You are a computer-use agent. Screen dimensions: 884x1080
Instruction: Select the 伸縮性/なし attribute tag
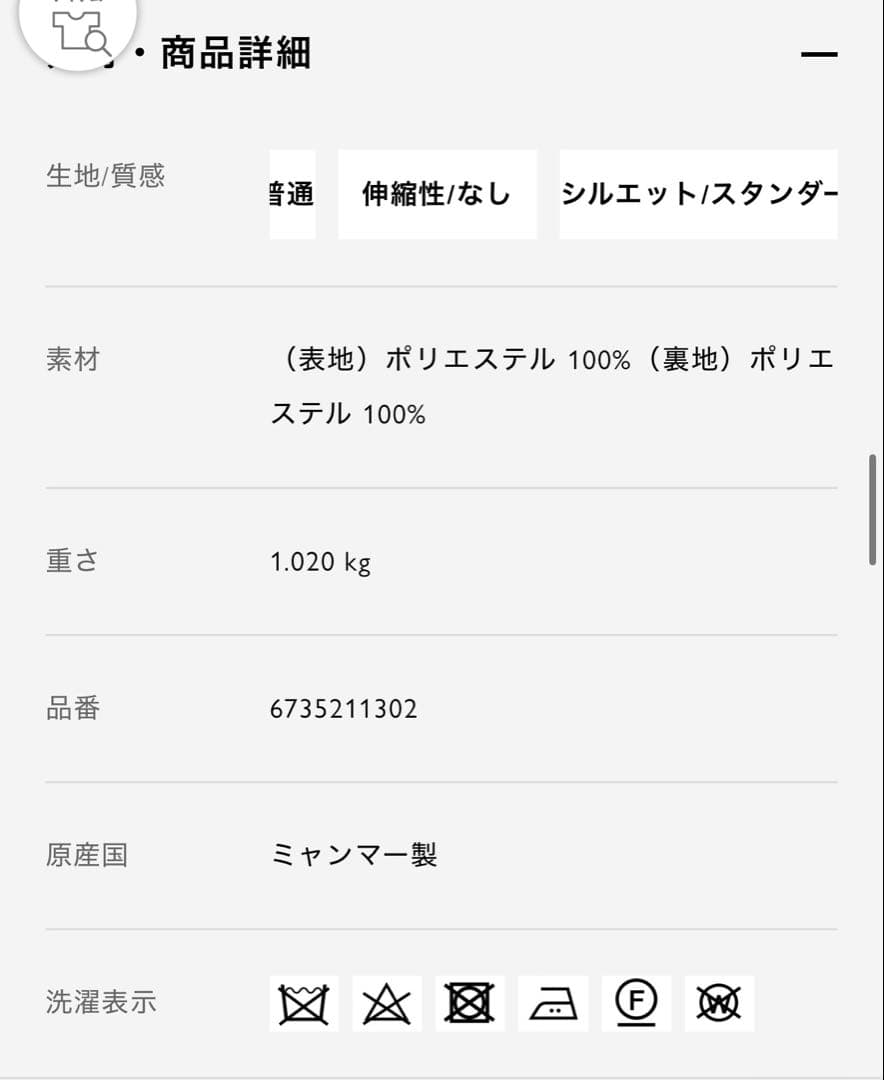point(437,194)
